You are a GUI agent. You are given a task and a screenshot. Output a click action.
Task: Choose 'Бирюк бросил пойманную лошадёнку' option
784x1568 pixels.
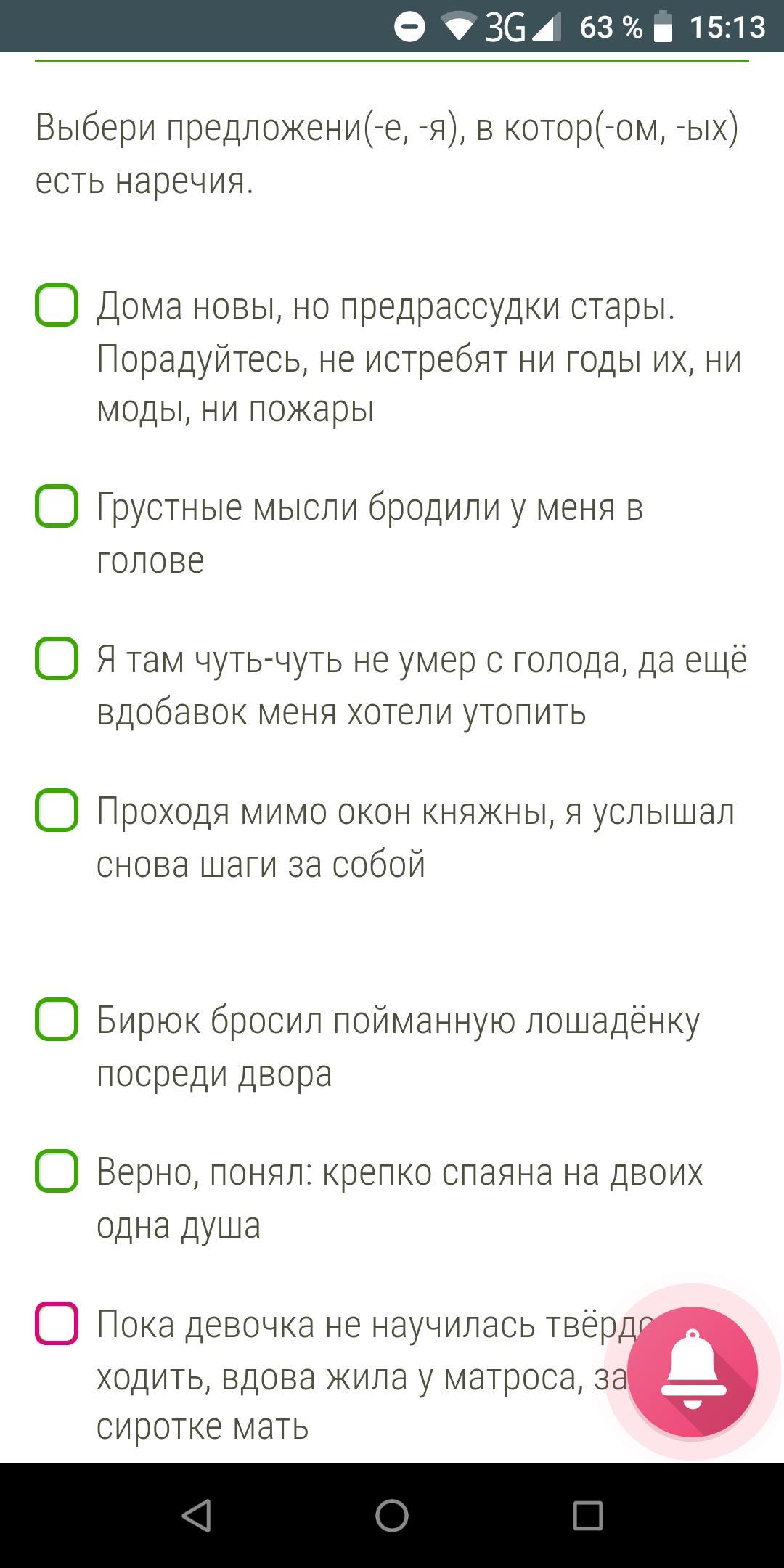(x=57, y=1019)
